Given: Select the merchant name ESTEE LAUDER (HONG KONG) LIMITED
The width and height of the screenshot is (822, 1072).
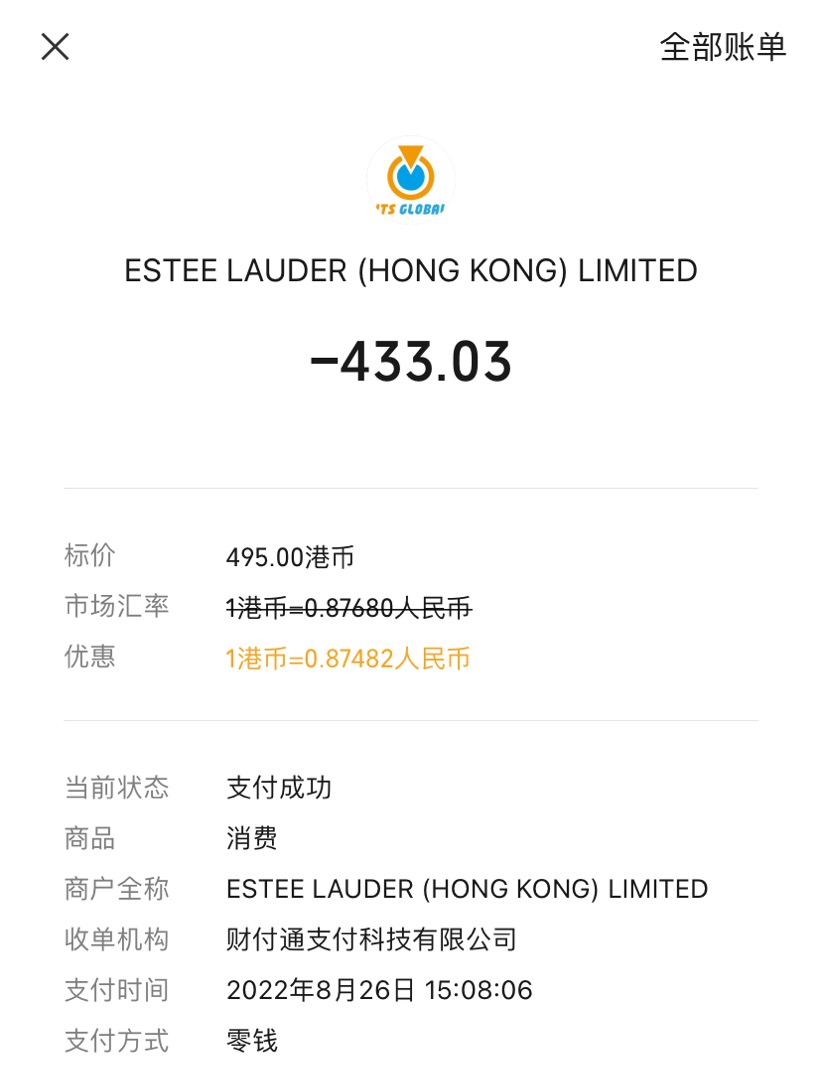Looking at the screenshot, I should (x=411, y=271).
